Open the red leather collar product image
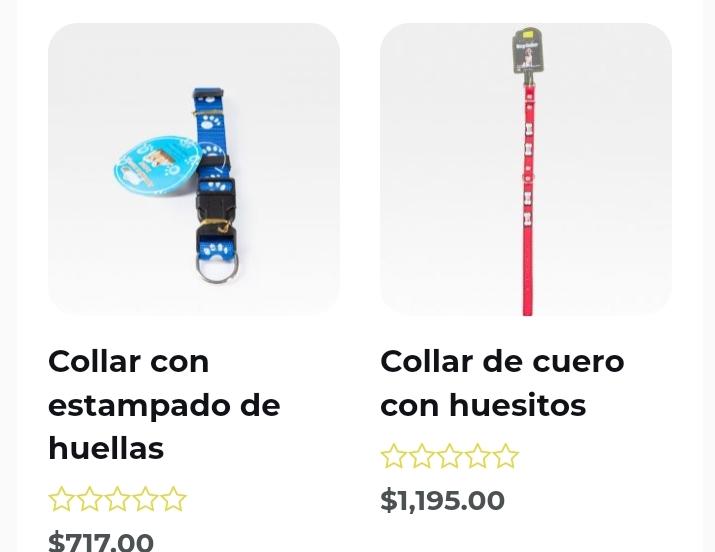Viewport: 715px width, 552px height. (526, 169)
